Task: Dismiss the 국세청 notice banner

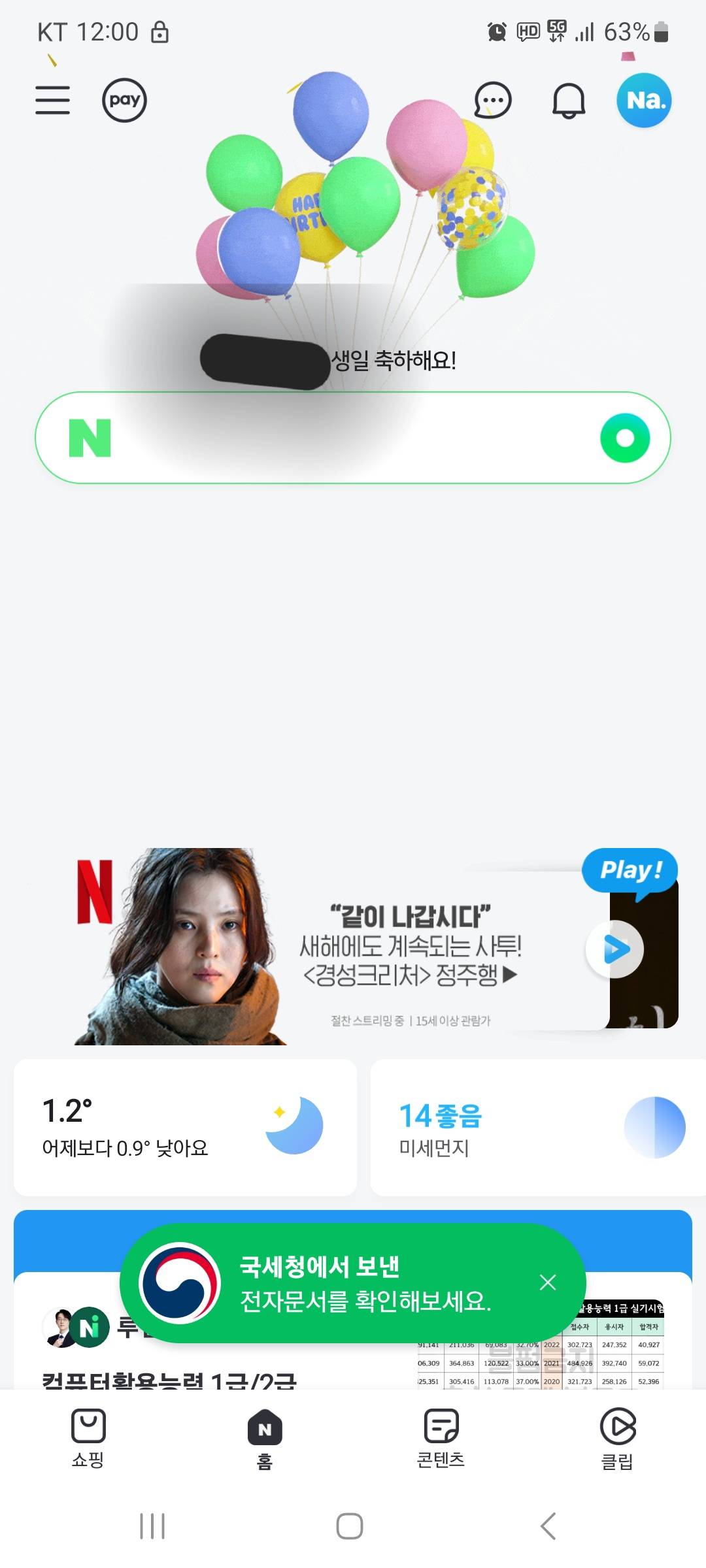Action: pos(548,1282)
